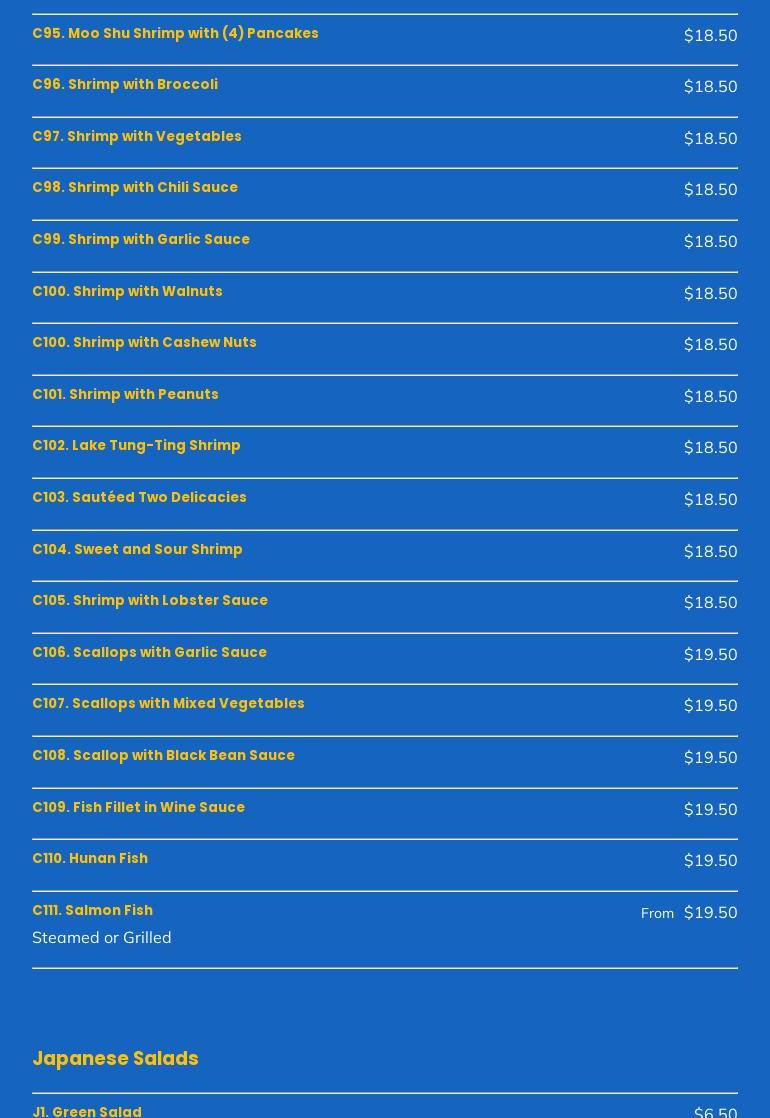770x1118 pixels.
Task: Open Scallops with Garlic Sauce
Action: click(x=149, y=653)
